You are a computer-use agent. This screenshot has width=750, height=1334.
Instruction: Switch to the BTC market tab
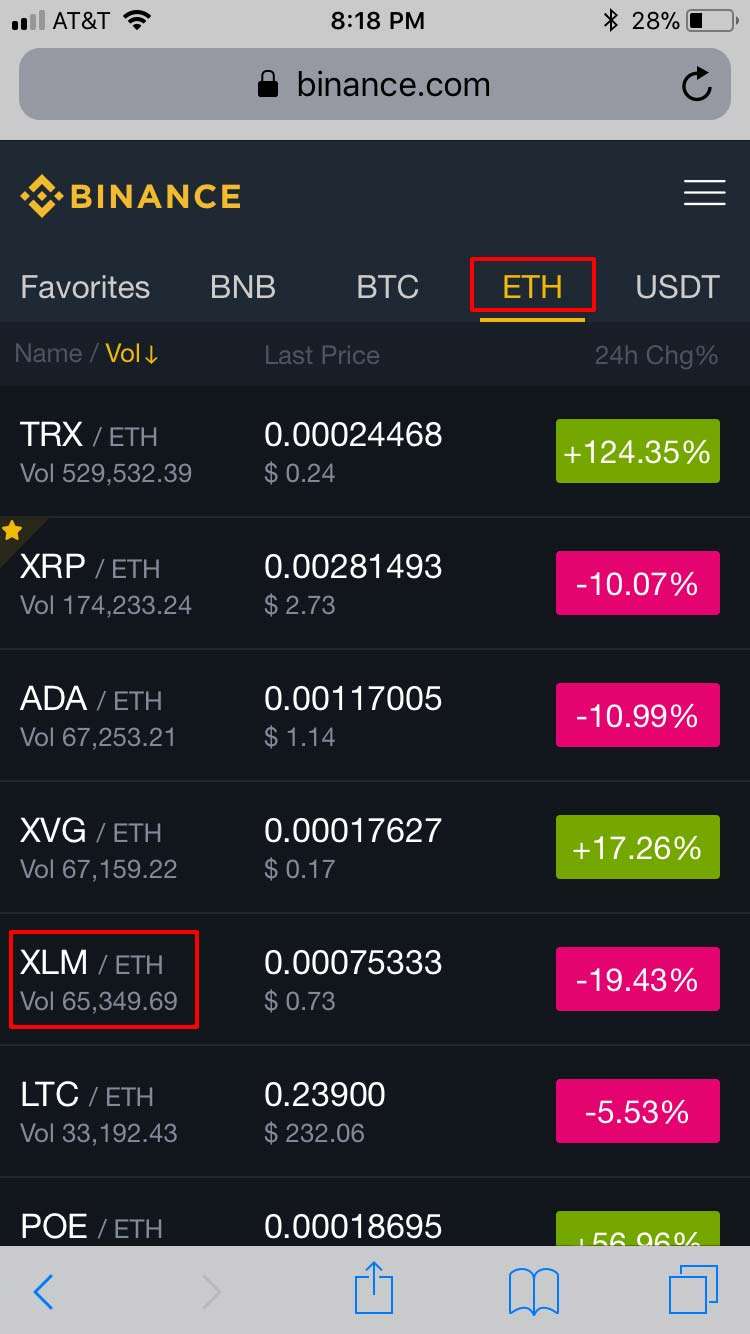click(387, 288)
